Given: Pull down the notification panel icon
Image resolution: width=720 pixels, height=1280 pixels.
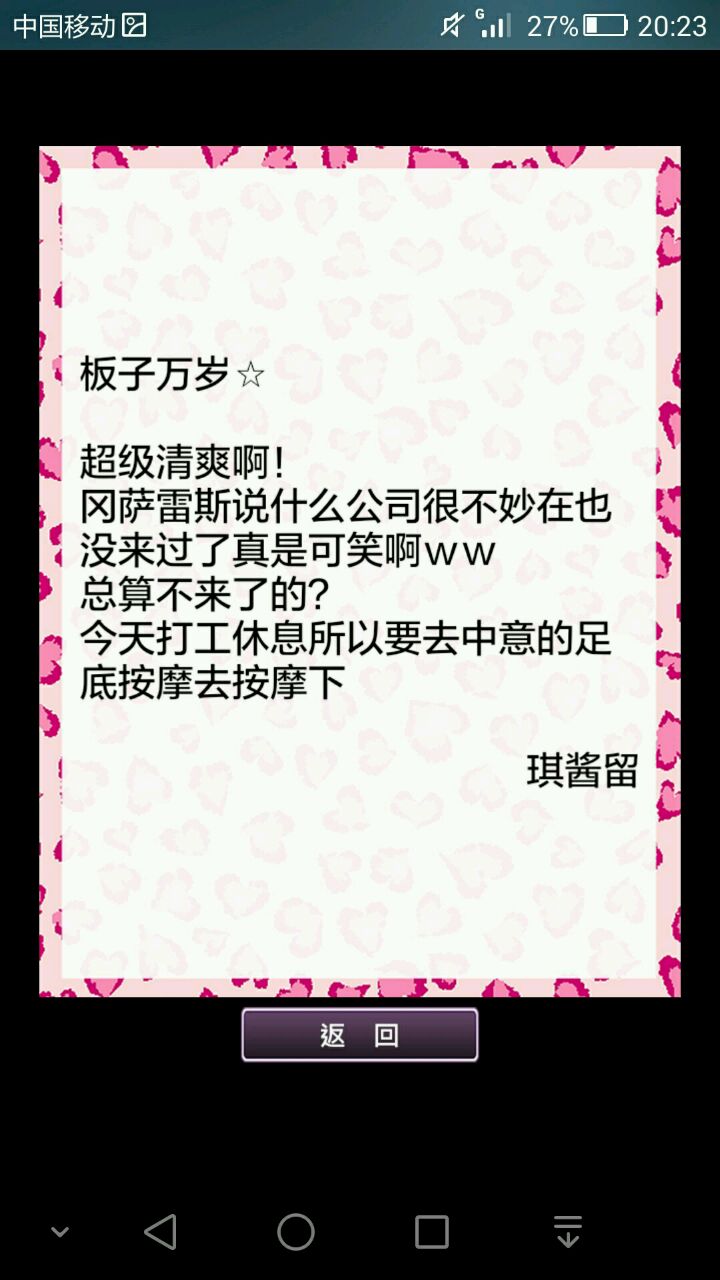Looking at the screenshot, I should [568, 1232].
